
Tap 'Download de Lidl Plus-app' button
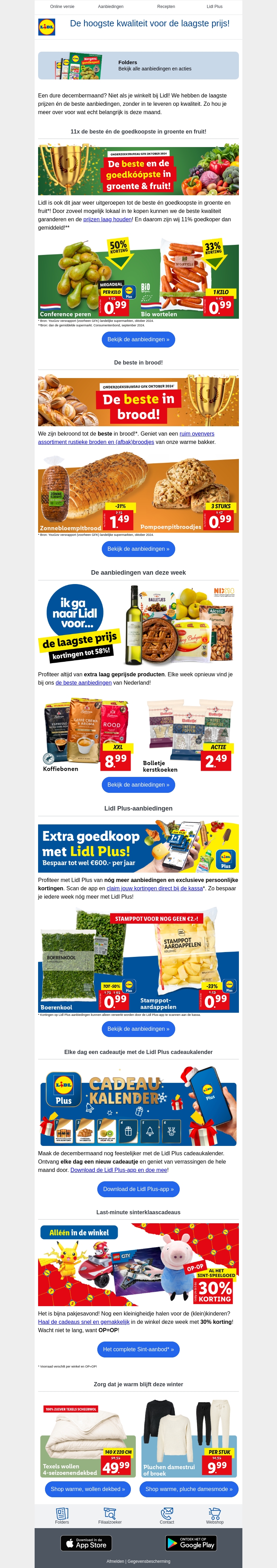tap(138, 1189)
